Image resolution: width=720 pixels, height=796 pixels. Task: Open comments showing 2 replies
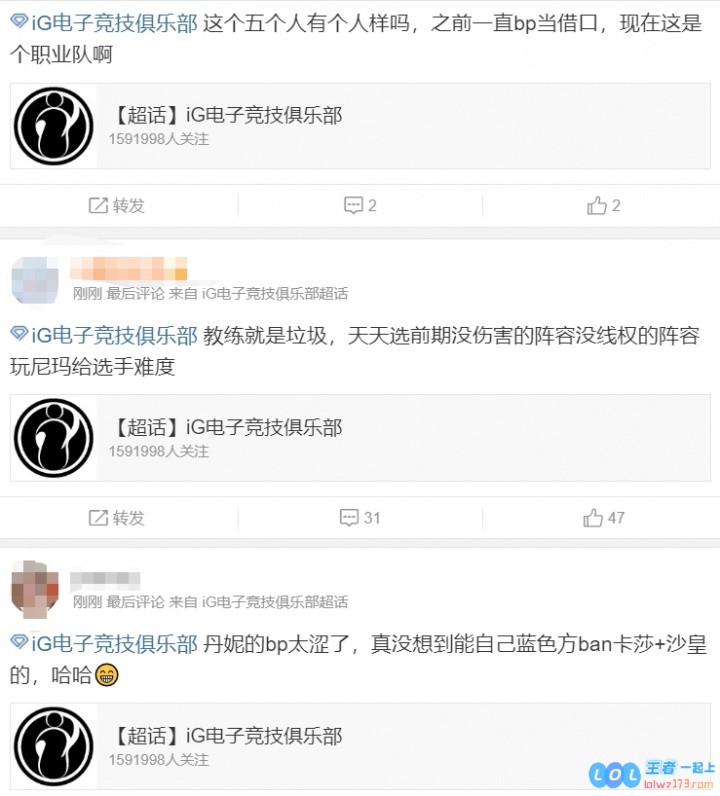tap(360, 205)
